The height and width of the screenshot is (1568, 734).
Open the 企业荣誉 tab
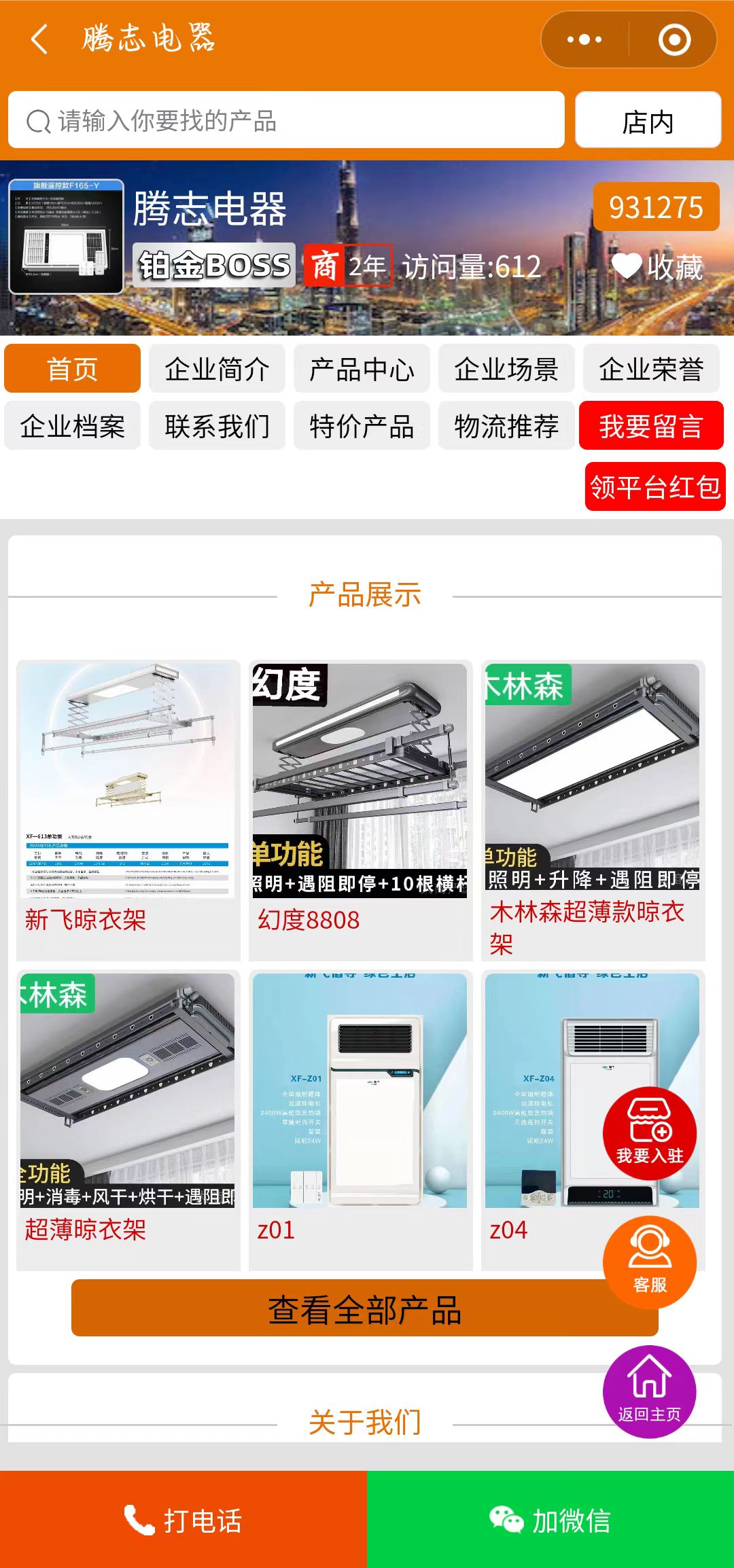click(650, 369)
